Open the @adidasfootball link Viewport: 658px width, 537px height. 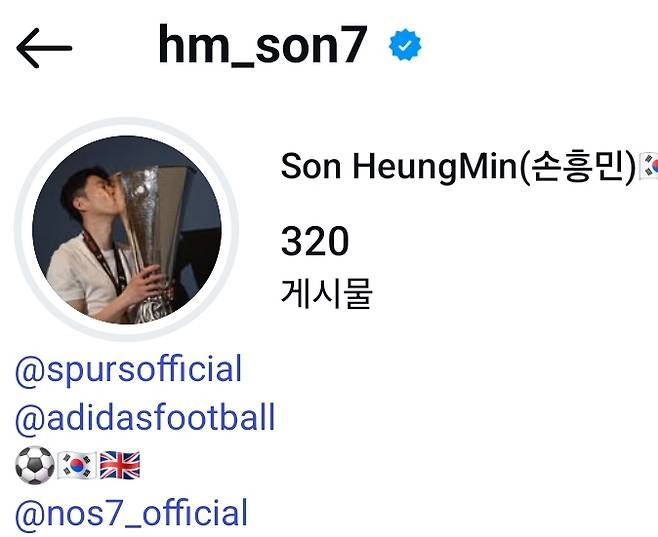tap(145, 417)
